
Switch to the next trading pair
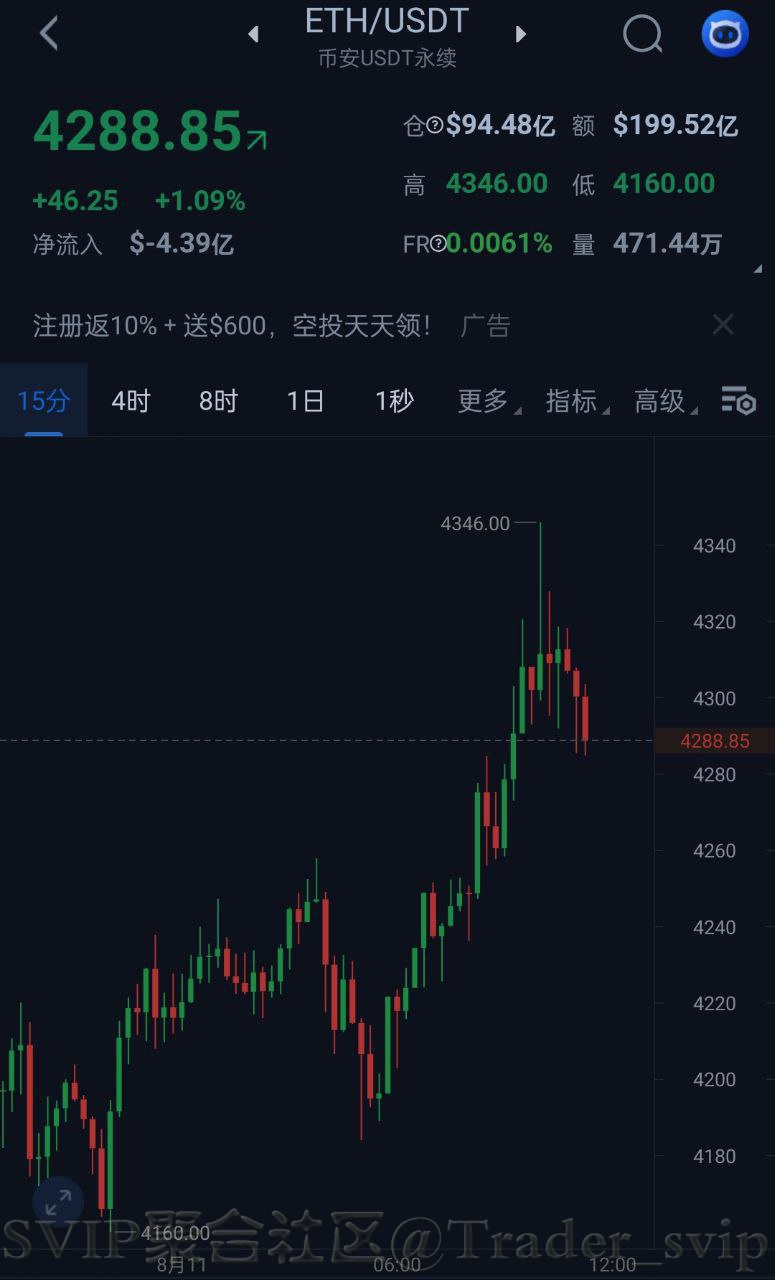[520, 35]
